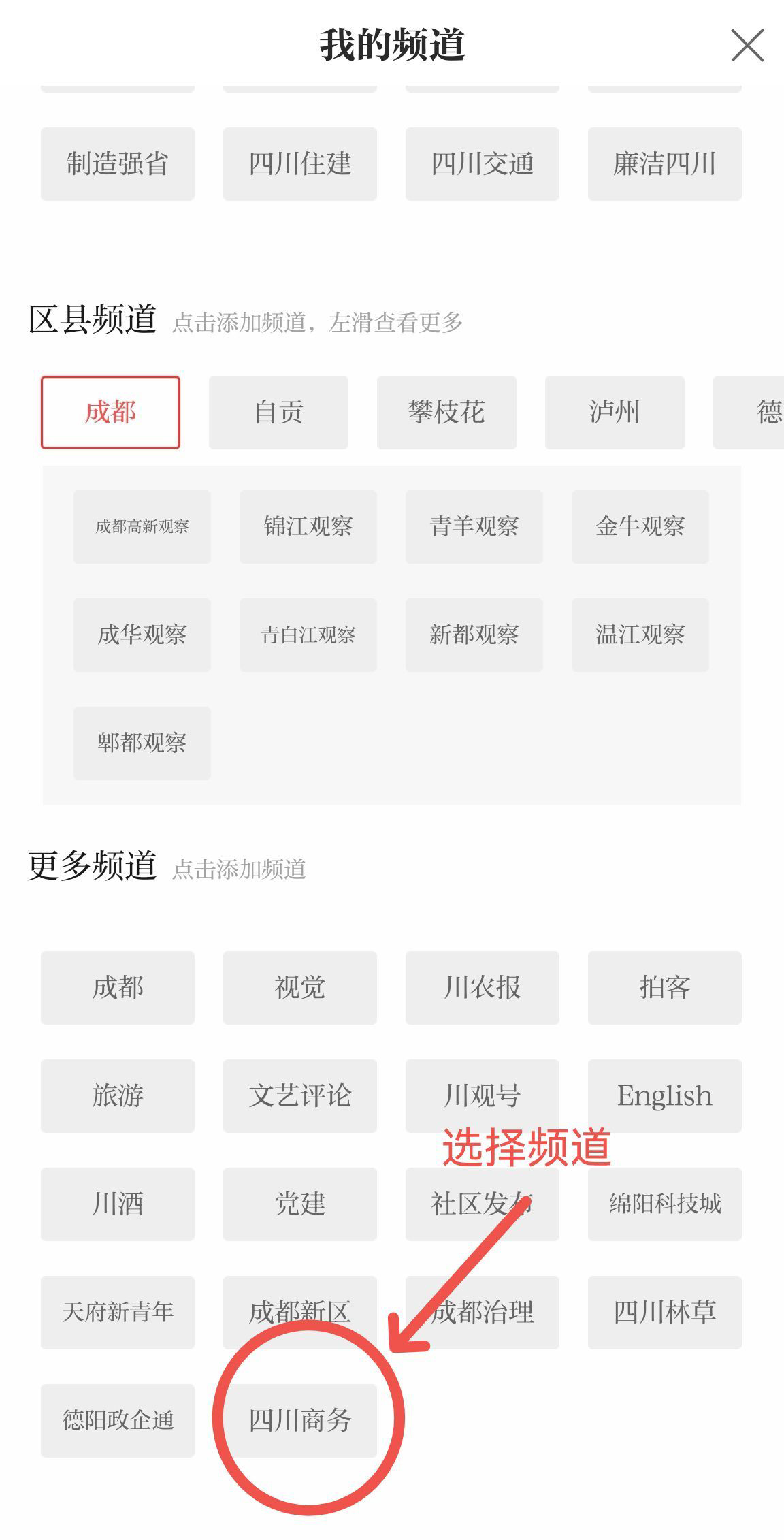Switch to the 自贡 district tab
This screenshot has width=784, height=1540.
click(278, 413)
